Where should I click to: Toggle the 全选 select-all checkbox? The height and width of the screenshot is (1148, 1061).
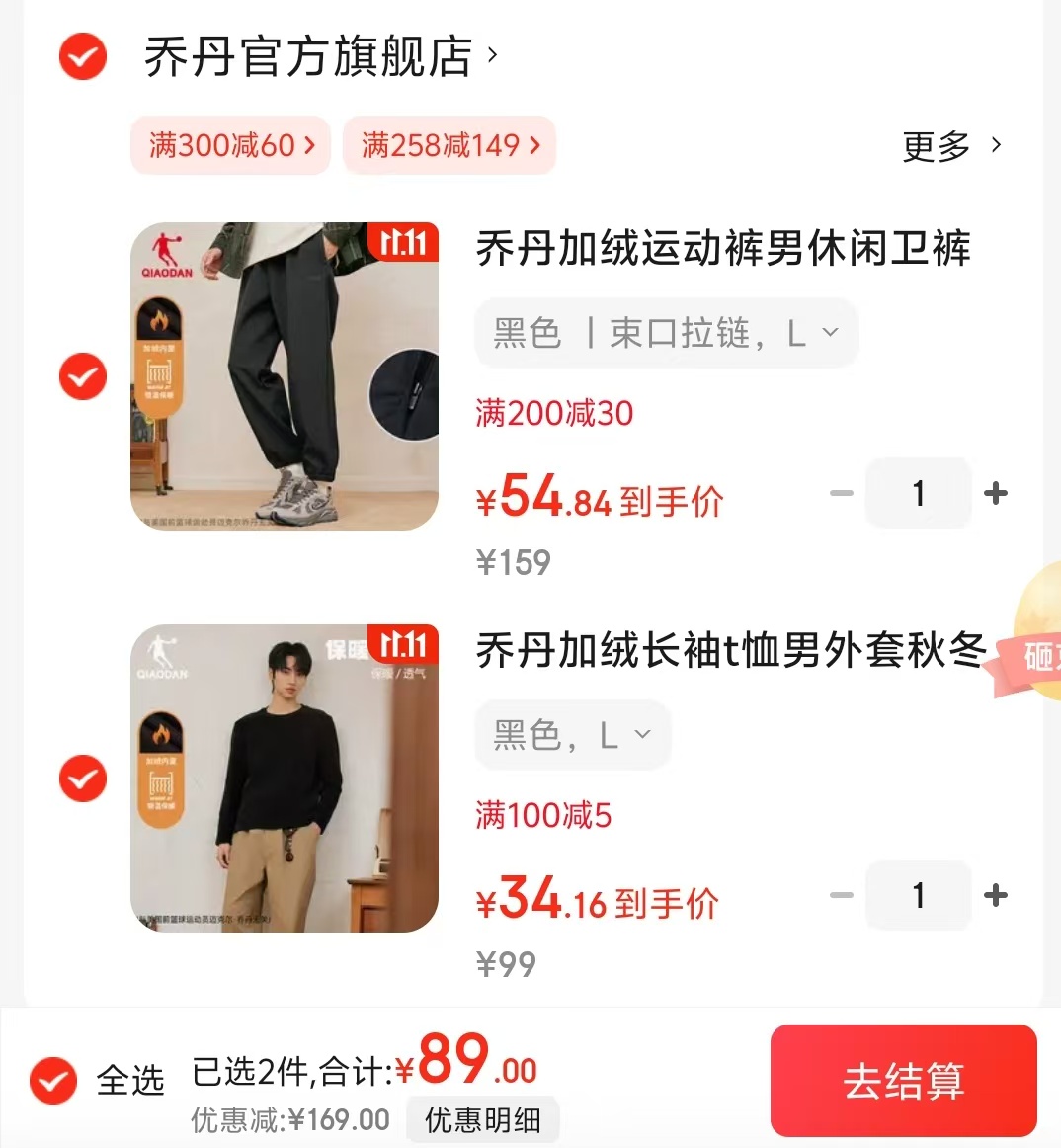pyautogui.click(x=54, y=1080)
